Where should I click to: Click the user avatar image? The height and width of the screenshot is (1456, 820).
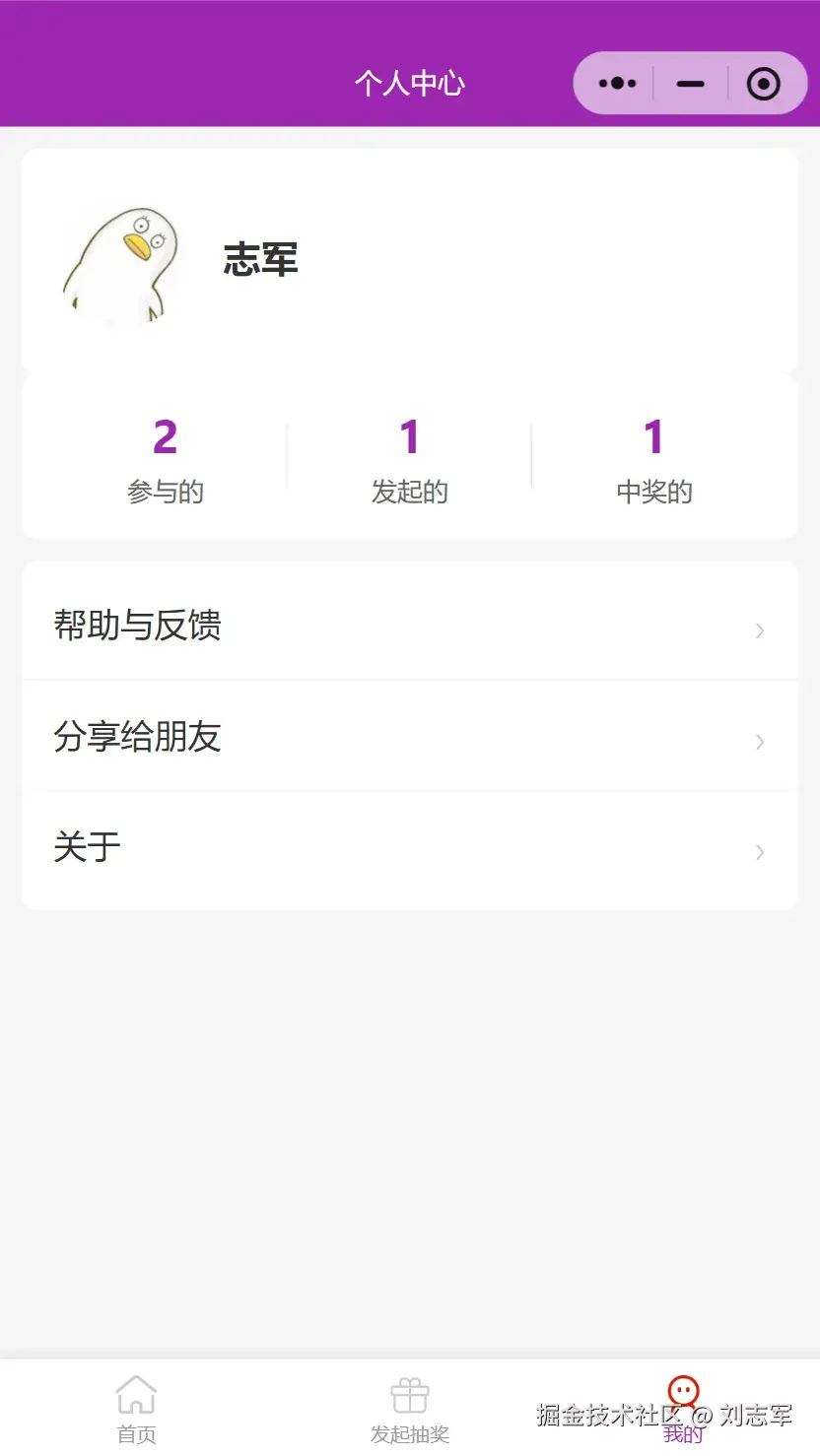[x=121, y=261]
